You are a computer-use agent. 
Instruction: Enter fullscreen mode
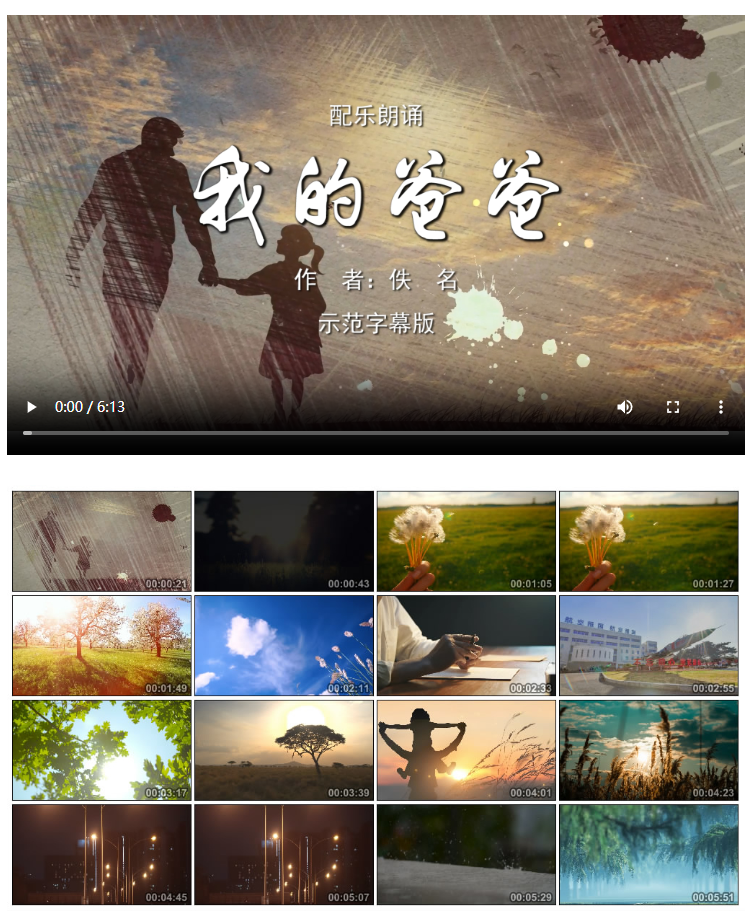[673, 407]
